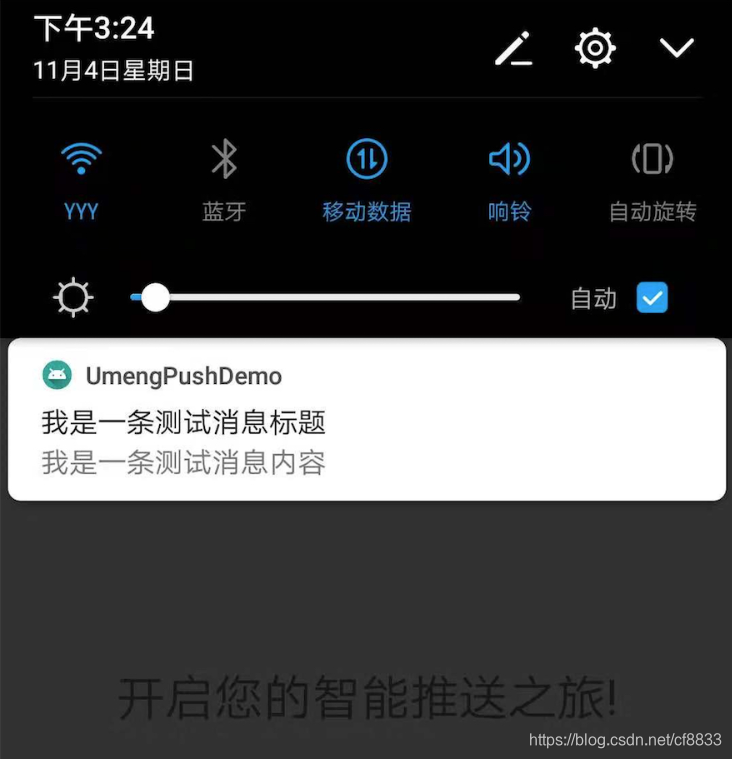Toggle the ringer mode (响铃) tile
732x759 pixels.
pos(509,160)
